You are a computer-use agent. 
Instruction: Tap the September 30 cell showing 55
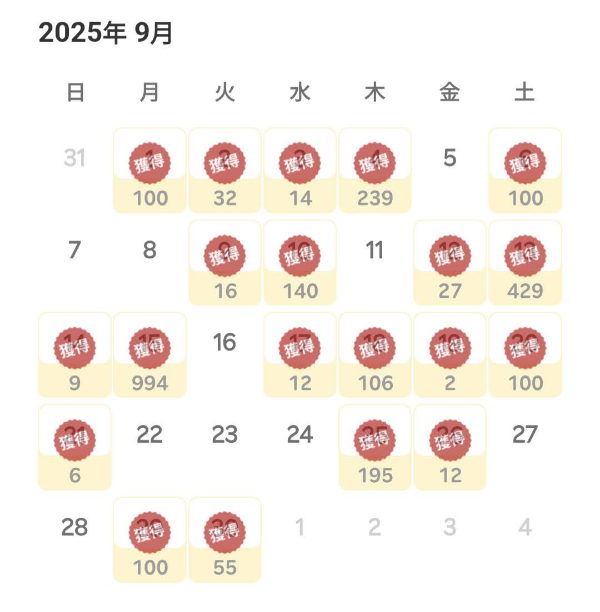225,540
